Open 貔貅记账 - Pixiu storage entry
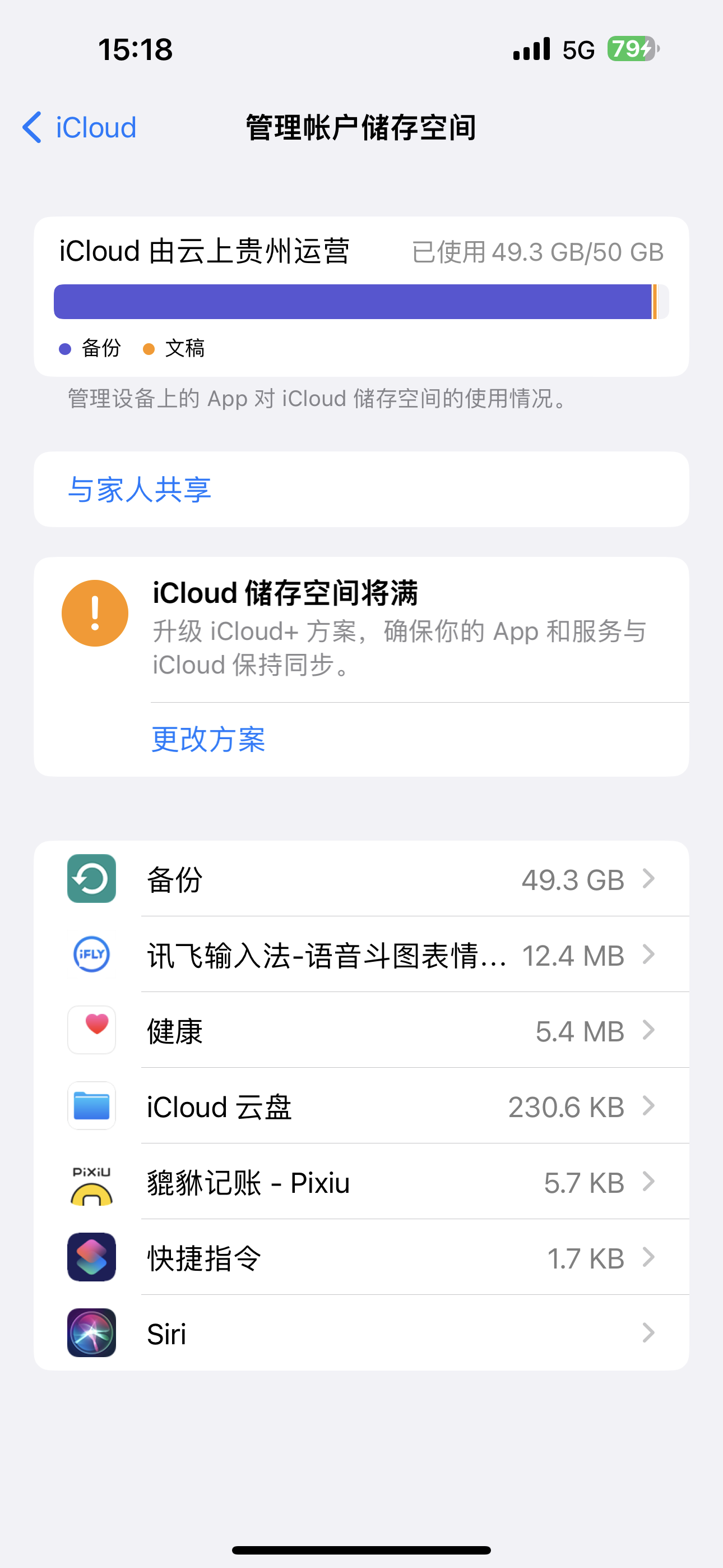Image resolution: width=723 pixels, height=1568 pixels. click(361, 1182)
